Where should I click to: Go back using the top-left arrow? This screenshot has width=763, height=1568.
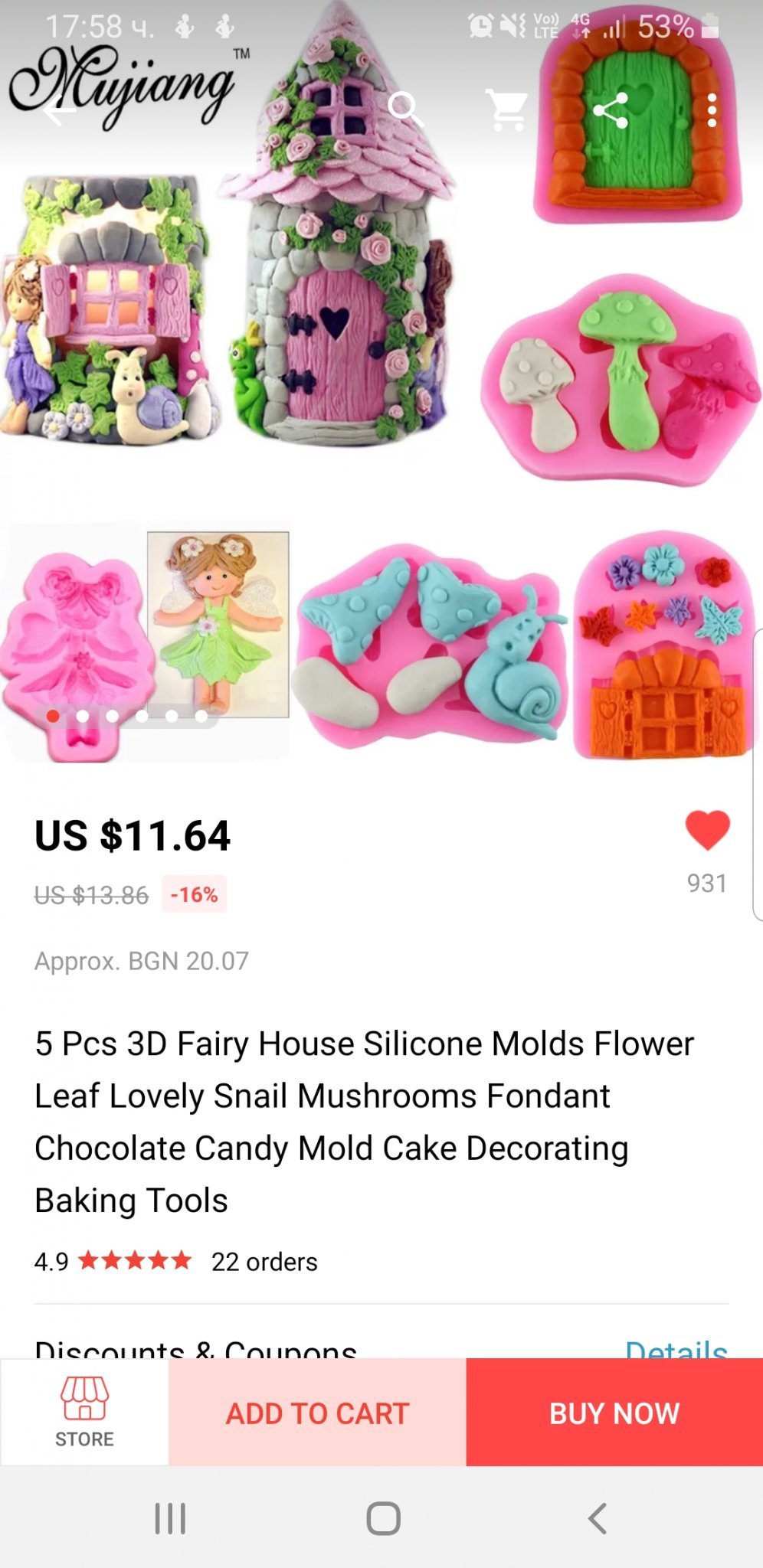pyautogui.click(x=60, y=112)
